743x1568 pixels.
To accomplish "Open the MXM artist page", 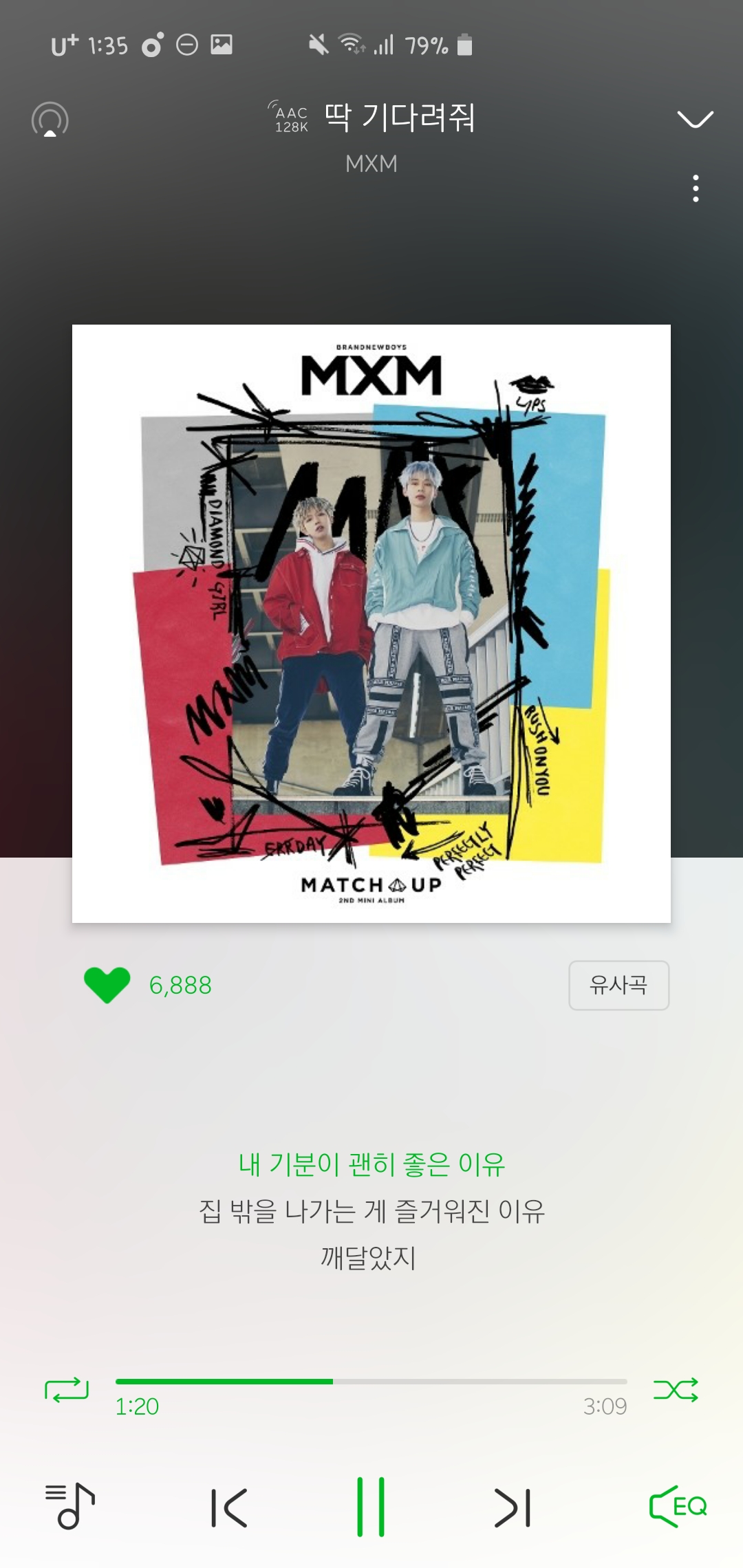I will pyautogui.click(x=371, y=164).
